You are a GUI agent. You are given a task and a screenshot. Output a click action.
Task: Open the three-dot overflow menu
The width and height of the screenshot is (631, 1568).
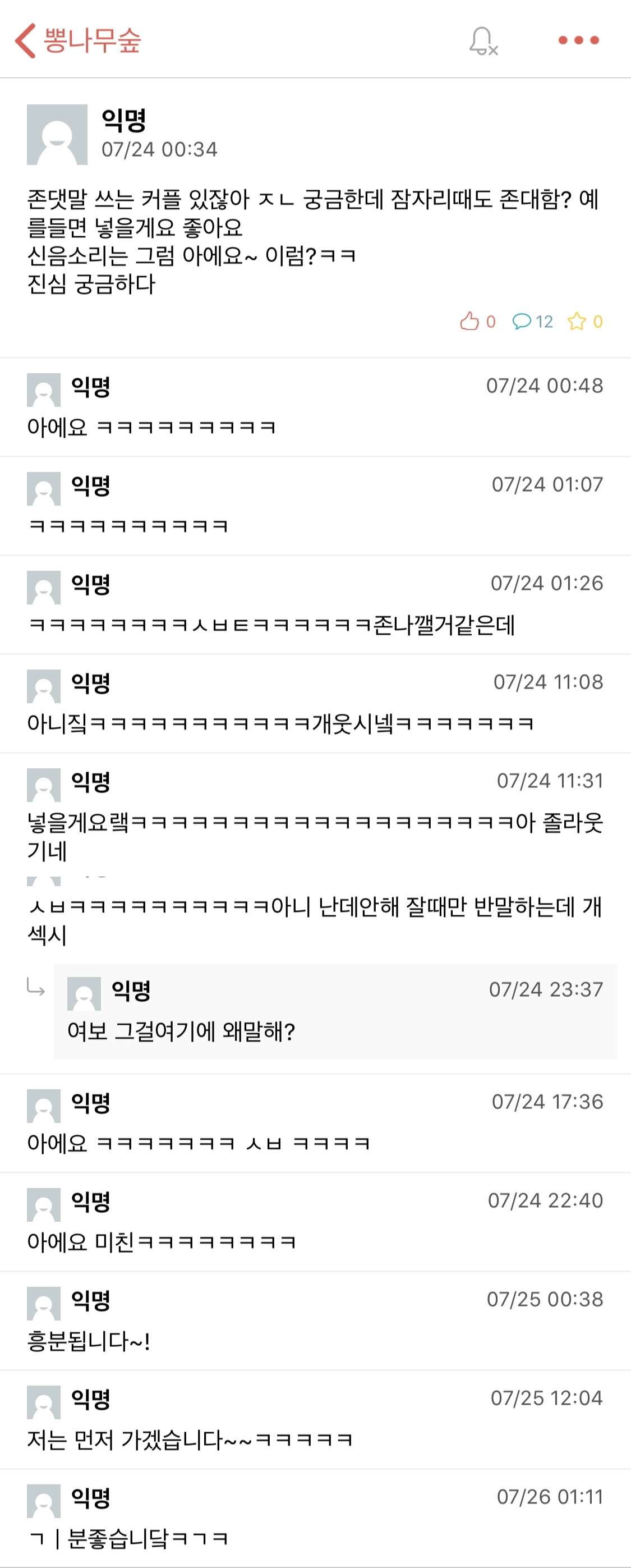pos(579,40)
